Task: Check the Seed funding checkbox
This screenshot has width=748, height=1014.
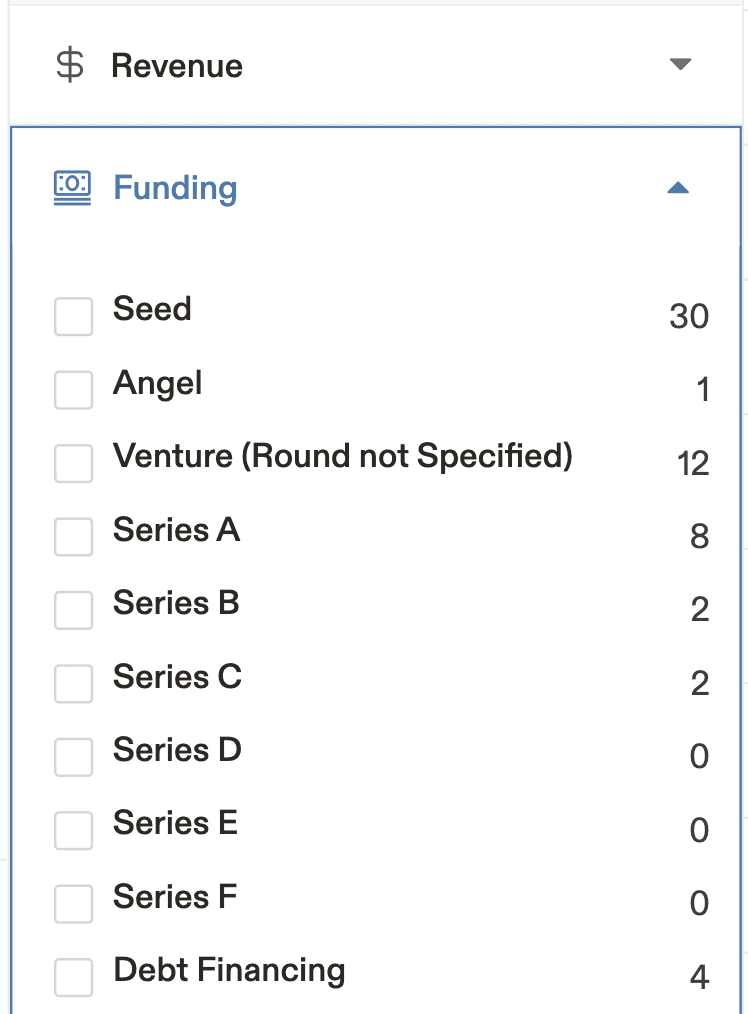Action: click(73, 316)
